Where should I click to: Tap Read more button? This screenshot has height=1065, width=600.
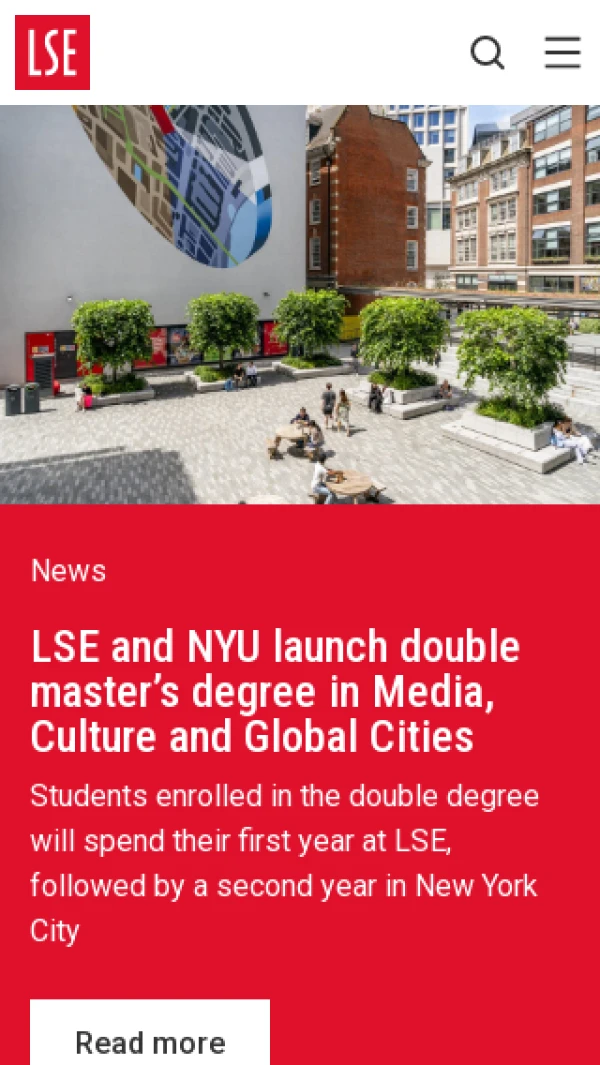click(x=150, y=1040)
